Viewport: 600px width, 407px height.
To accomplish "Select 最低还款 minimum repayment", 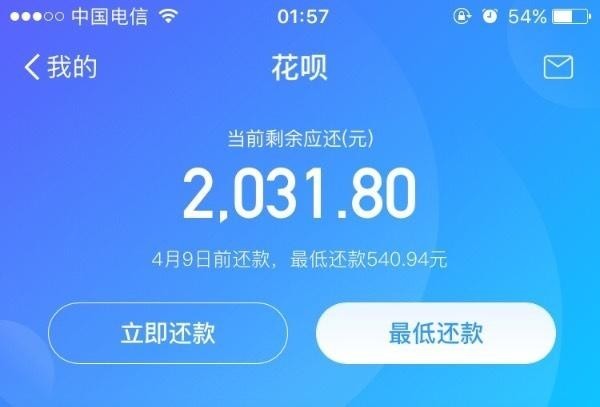I will 436,333.
